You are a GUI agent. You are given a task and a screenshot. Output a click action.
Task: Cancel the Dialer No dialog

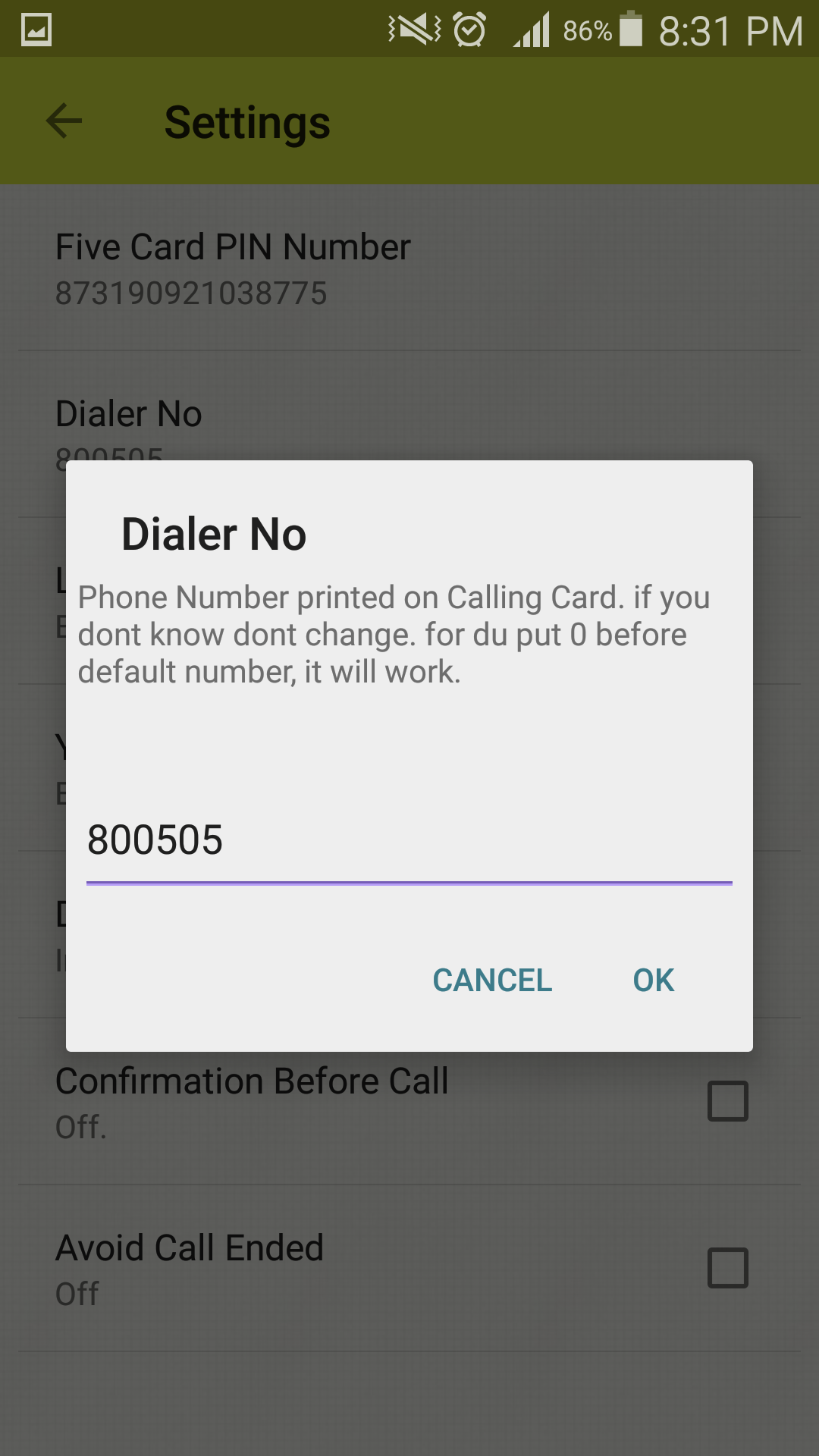pyautogui.click(x=492, y=980)
